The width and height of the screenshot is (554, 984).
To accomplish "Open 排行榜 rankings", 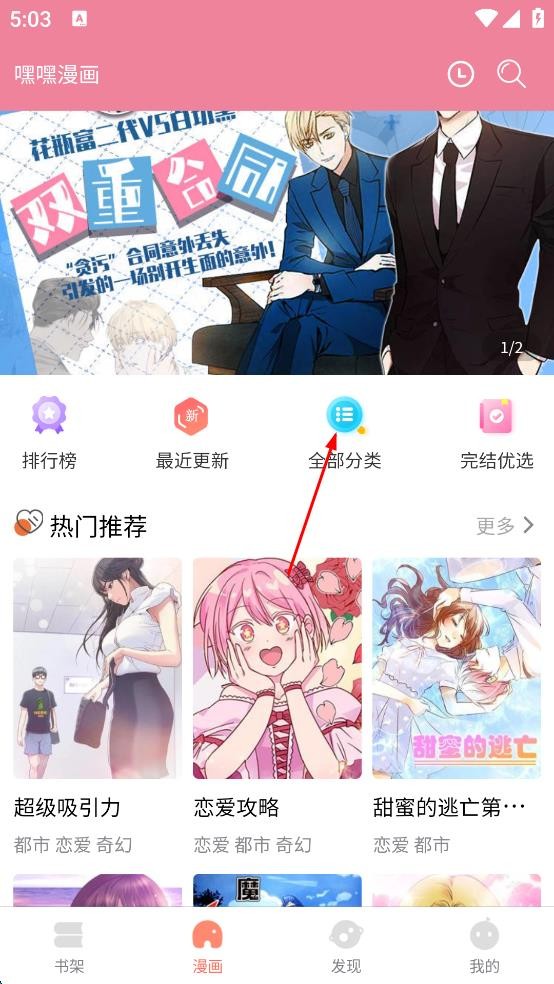I will (x=50, y=433).
